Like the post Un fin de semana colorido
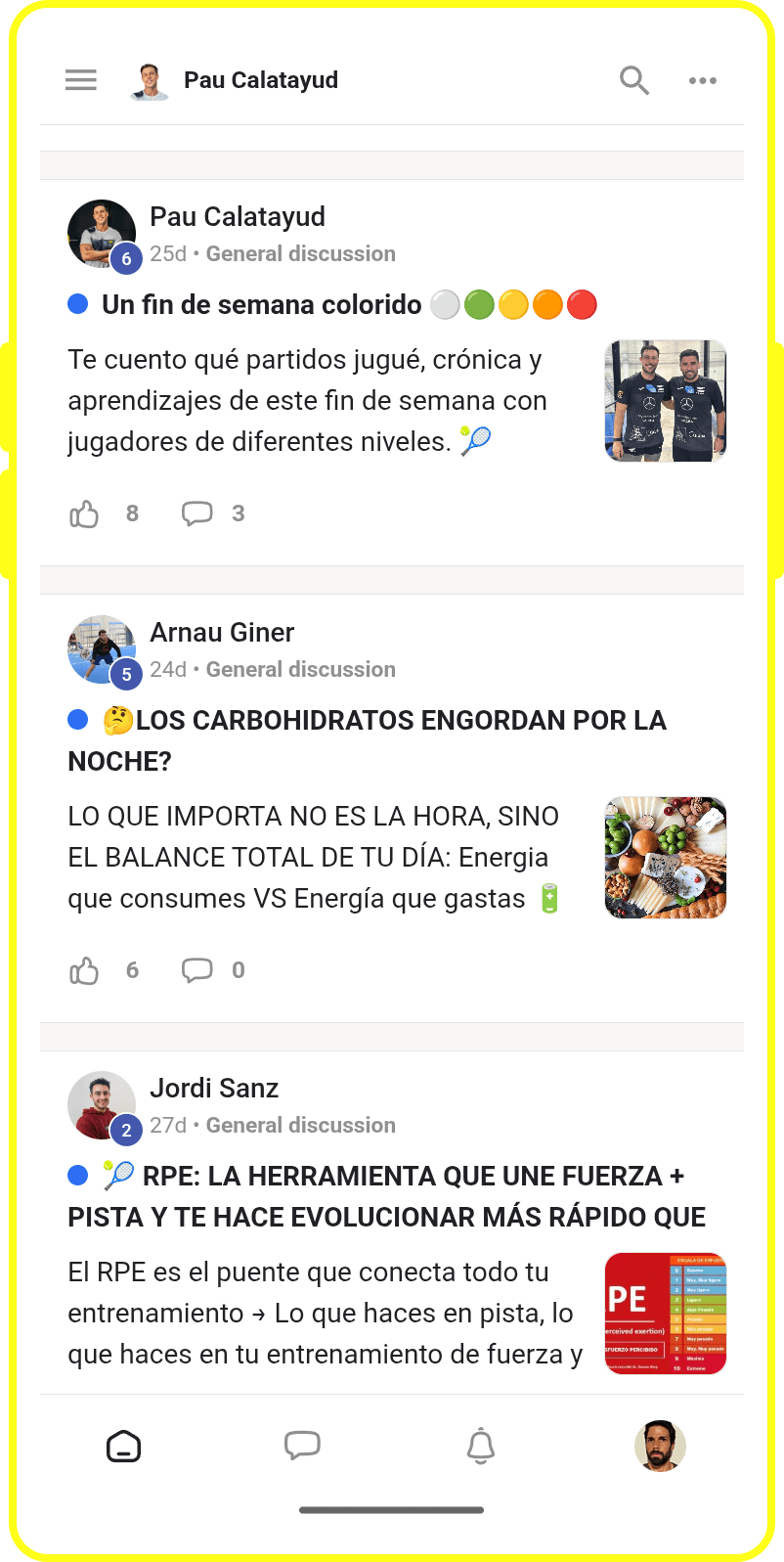This screenshot has height=1562, width=784. click(x=85, y=513)
